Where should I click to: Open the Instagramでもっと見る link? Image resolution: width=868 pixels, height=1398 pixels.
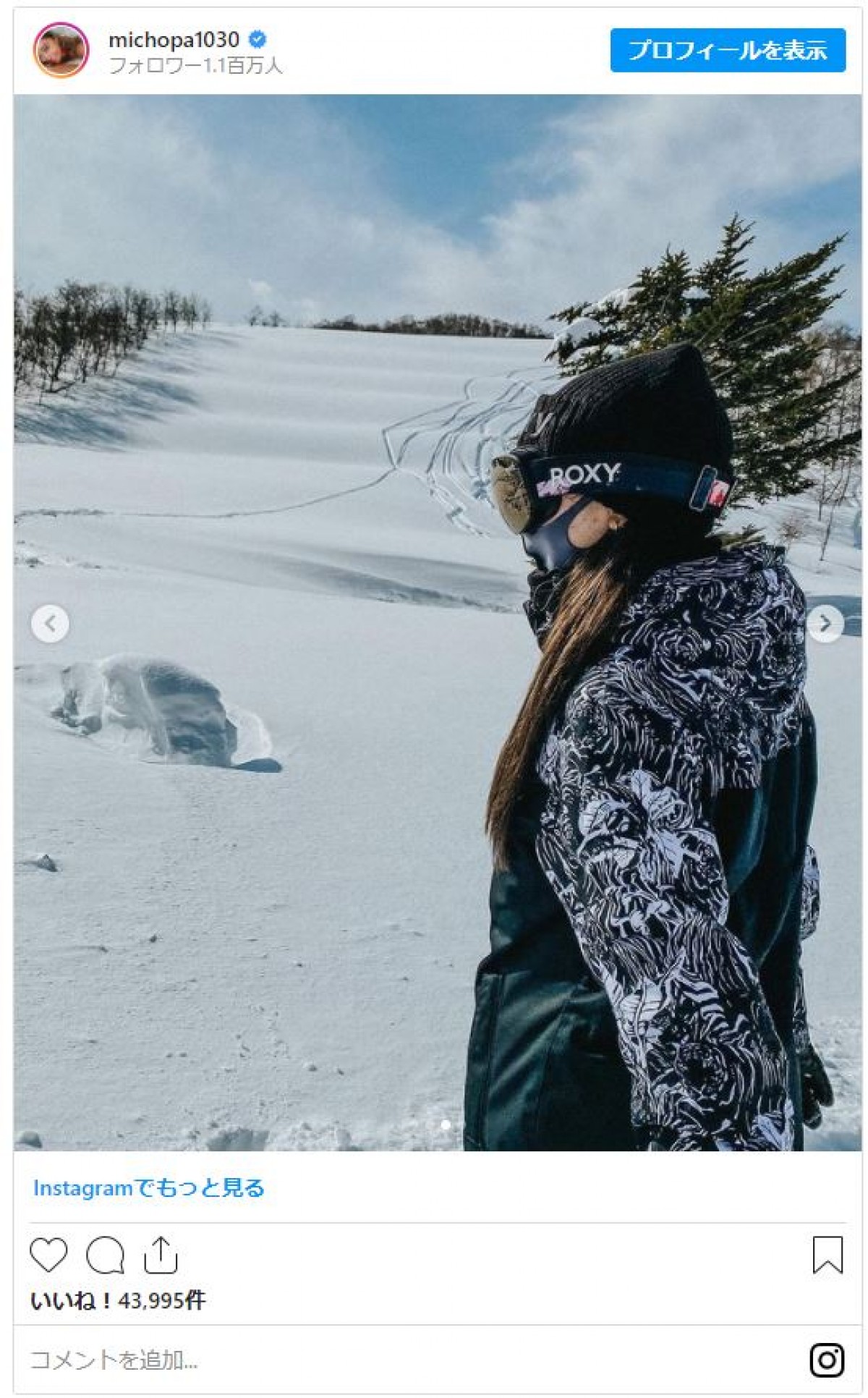pos(149,1187)
